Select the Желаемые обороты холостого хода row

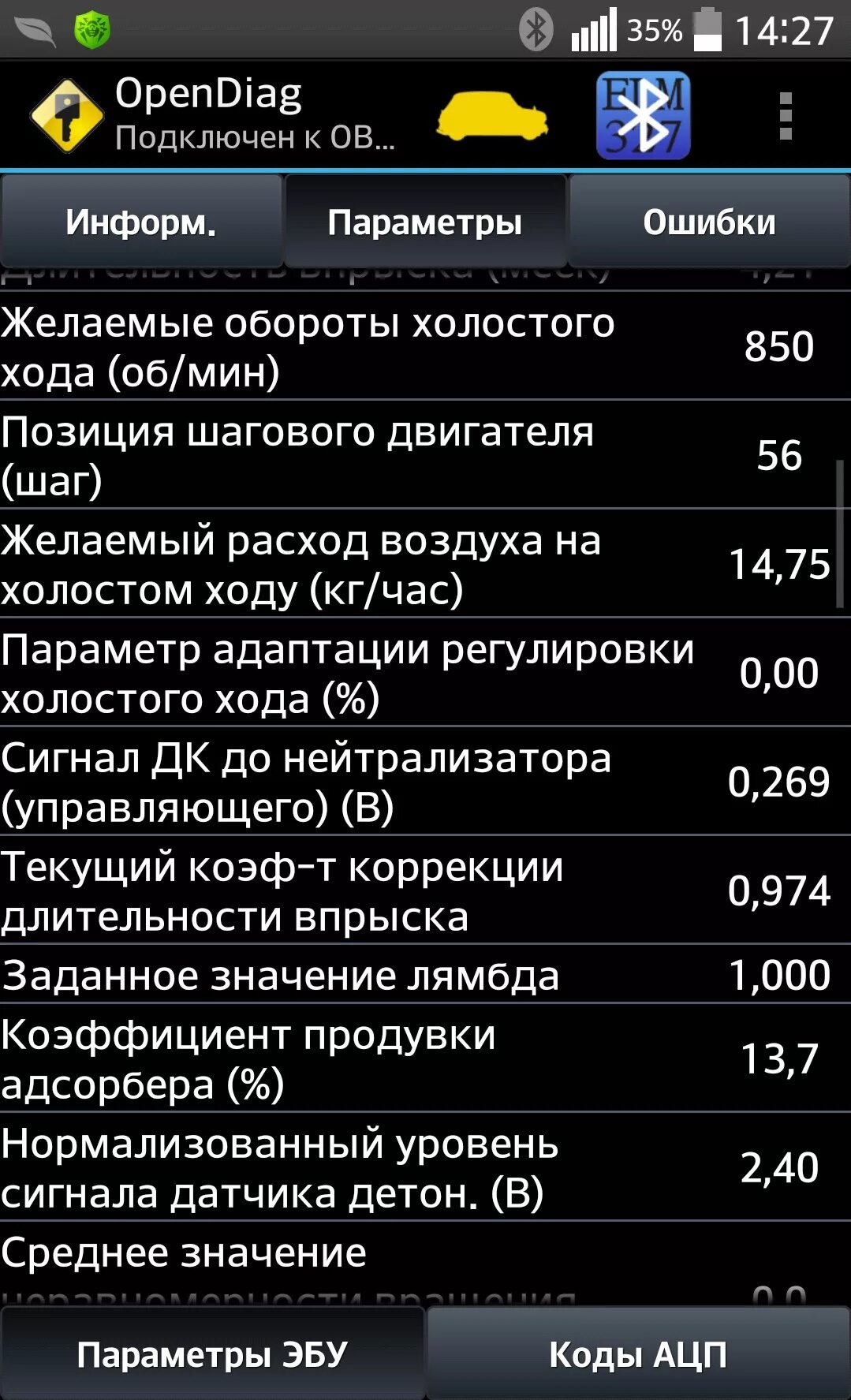[x=425, y=346]
